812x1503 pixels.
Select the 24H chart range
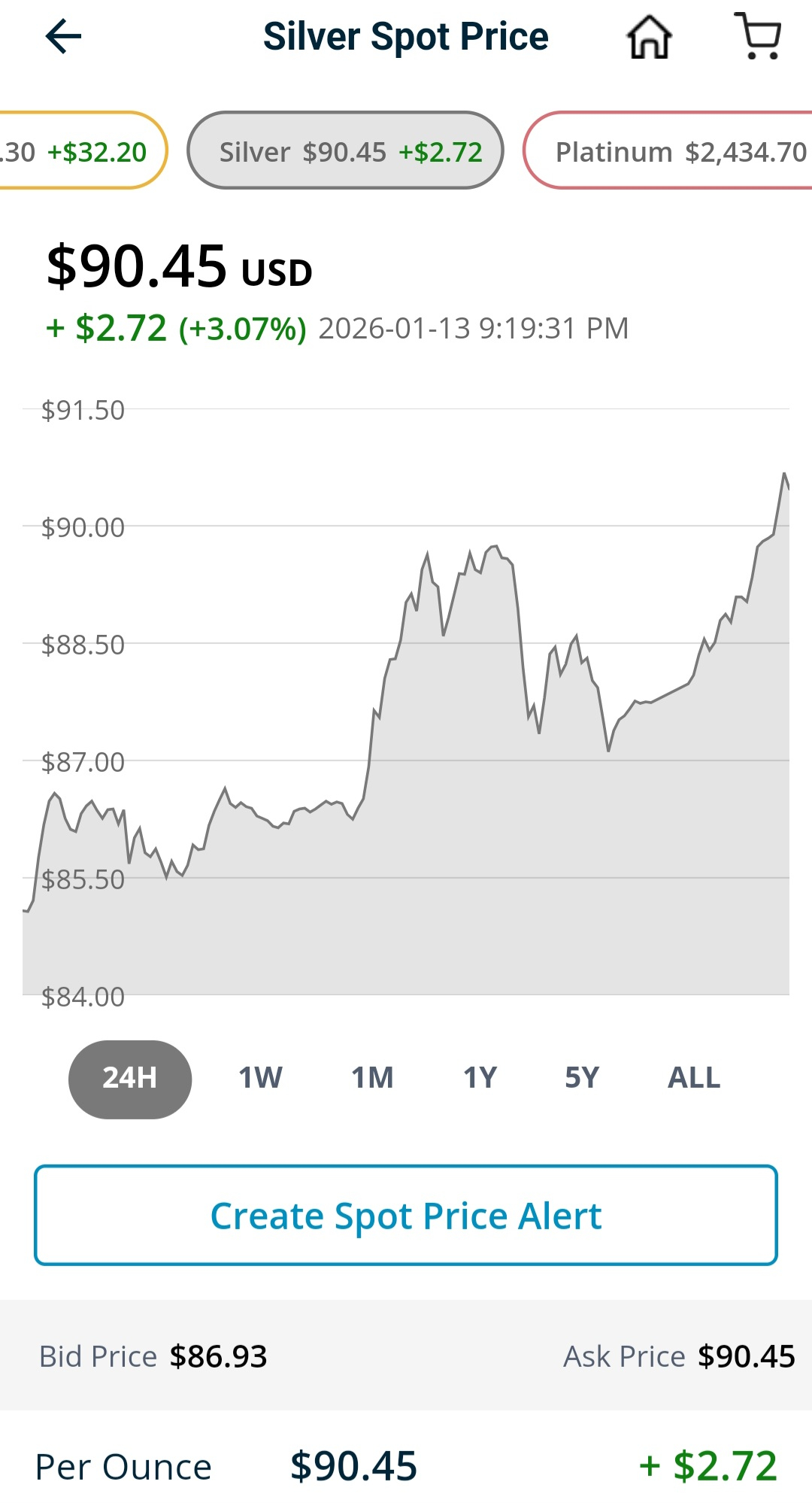click(130, 1078)
